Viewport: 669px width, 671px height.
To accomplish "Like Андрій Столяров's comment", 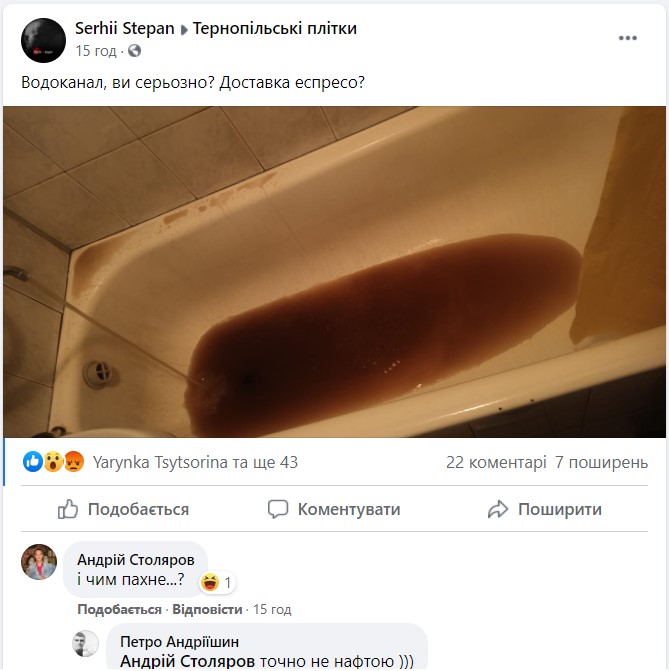I will tap(118, 609).
